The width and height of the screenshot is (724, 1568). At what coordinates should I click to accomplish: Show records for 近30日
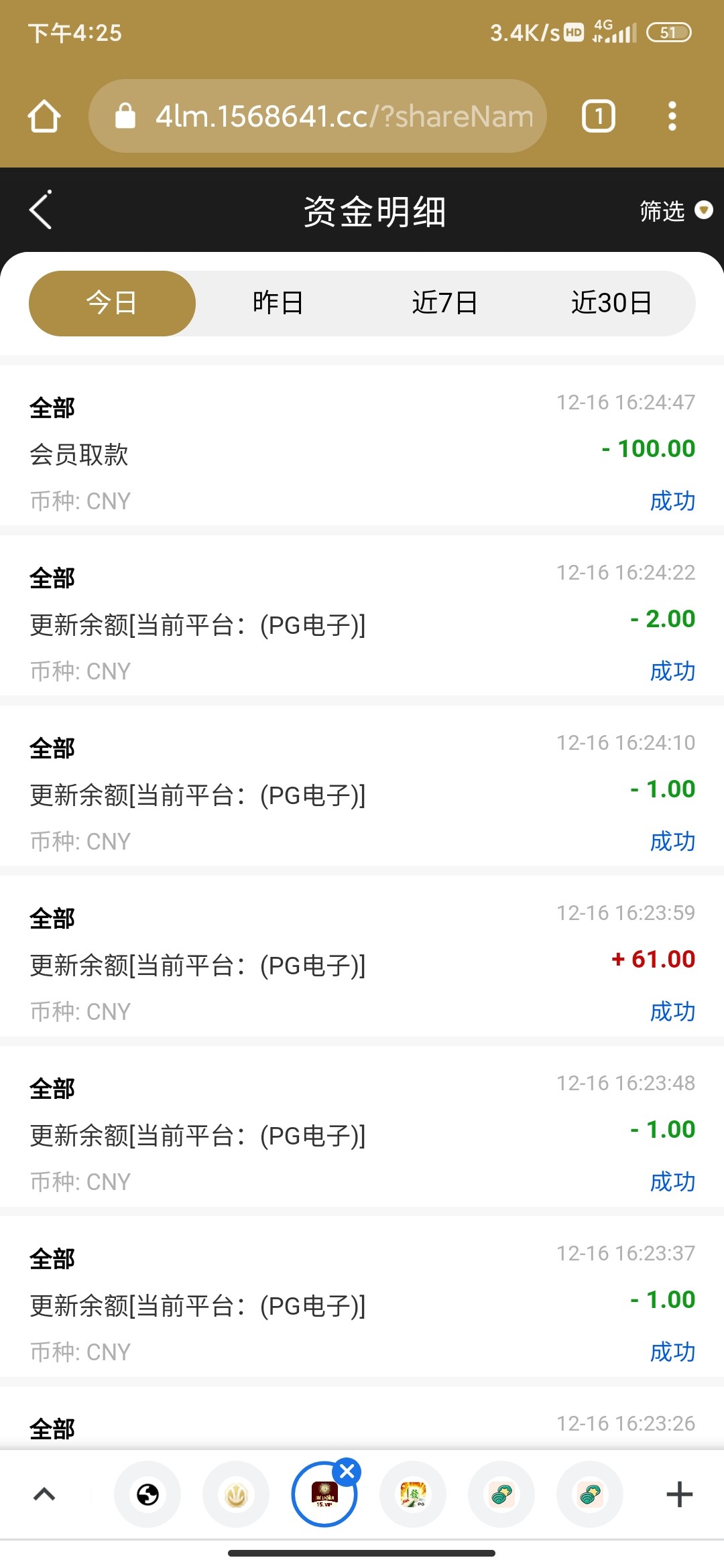tap(611, 303)
